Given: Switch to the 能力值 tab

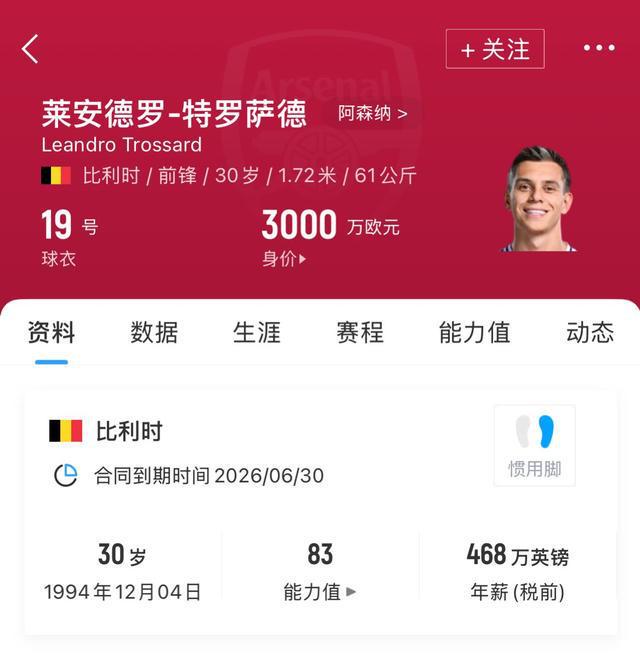Looking at the screenshot, I should pos(474,333).
